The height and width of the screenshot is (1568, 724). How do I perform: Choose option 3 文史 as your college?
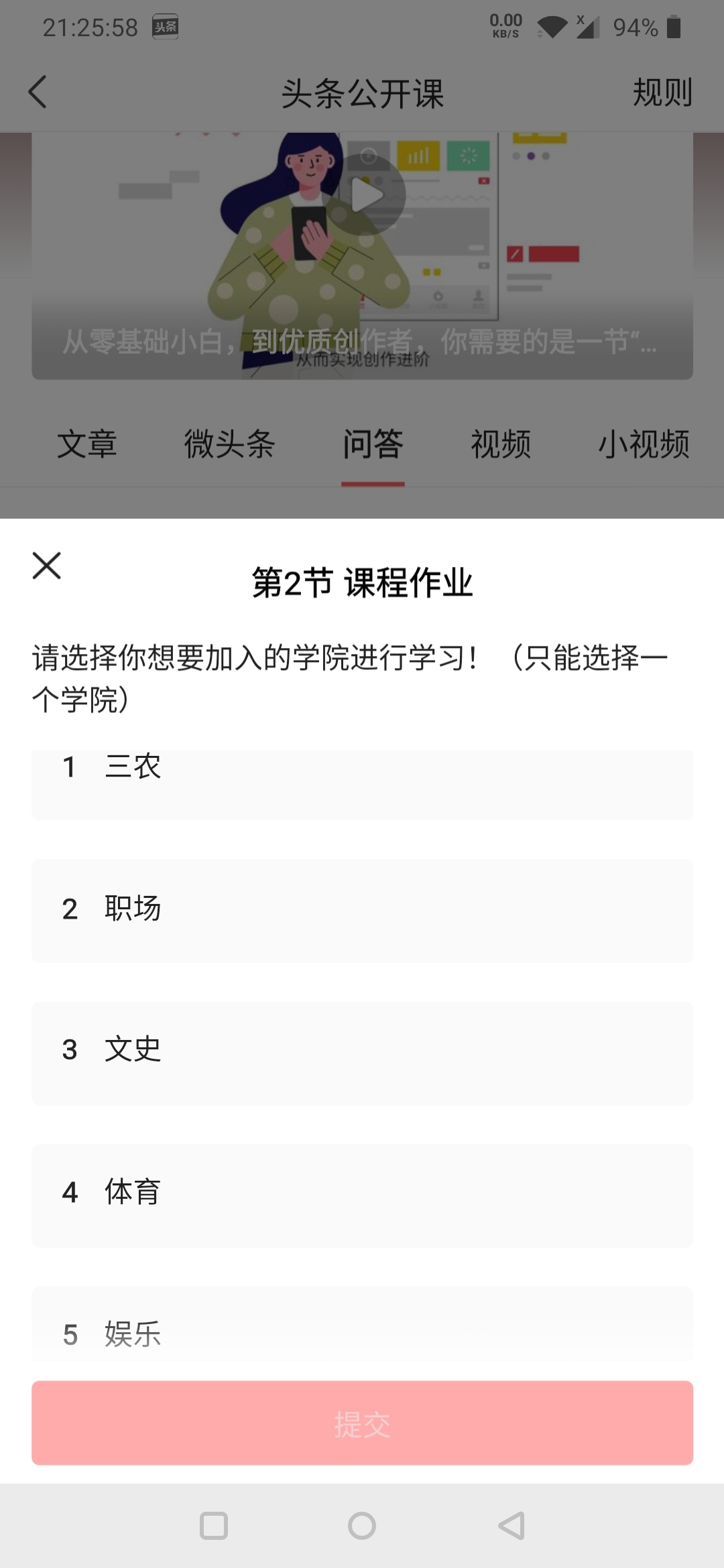click(x=362, y=1053)
